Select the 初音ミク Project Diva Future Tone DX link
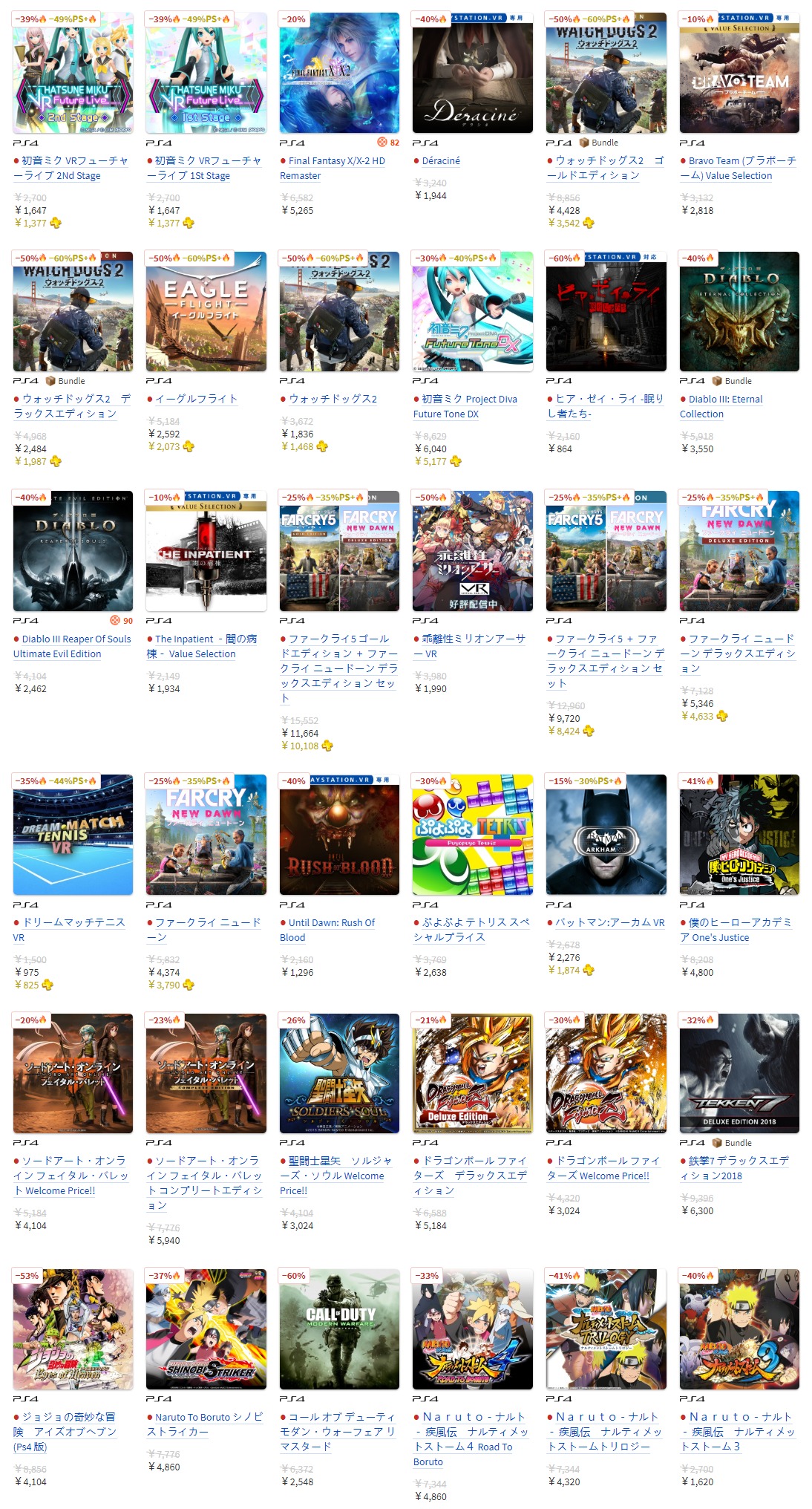The height and width of the screenshot is (1509, 812). pos(465,407)
